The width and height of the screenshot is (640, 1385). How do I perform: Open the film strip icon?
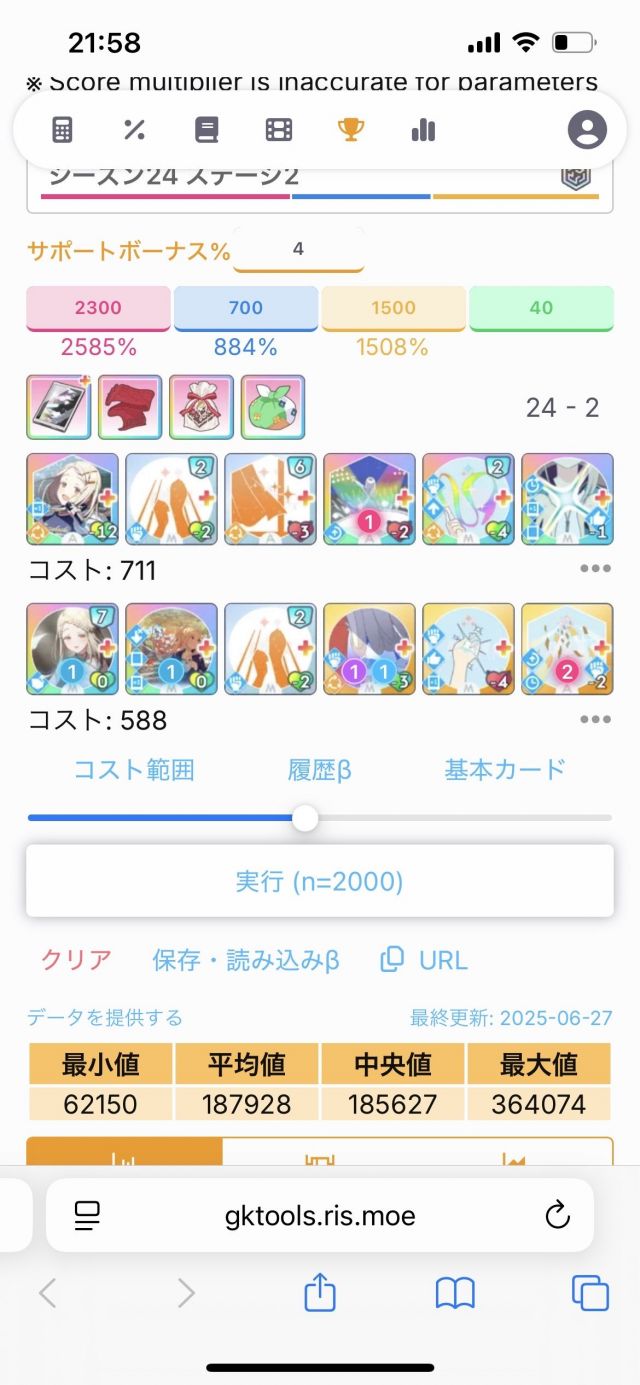279,130
